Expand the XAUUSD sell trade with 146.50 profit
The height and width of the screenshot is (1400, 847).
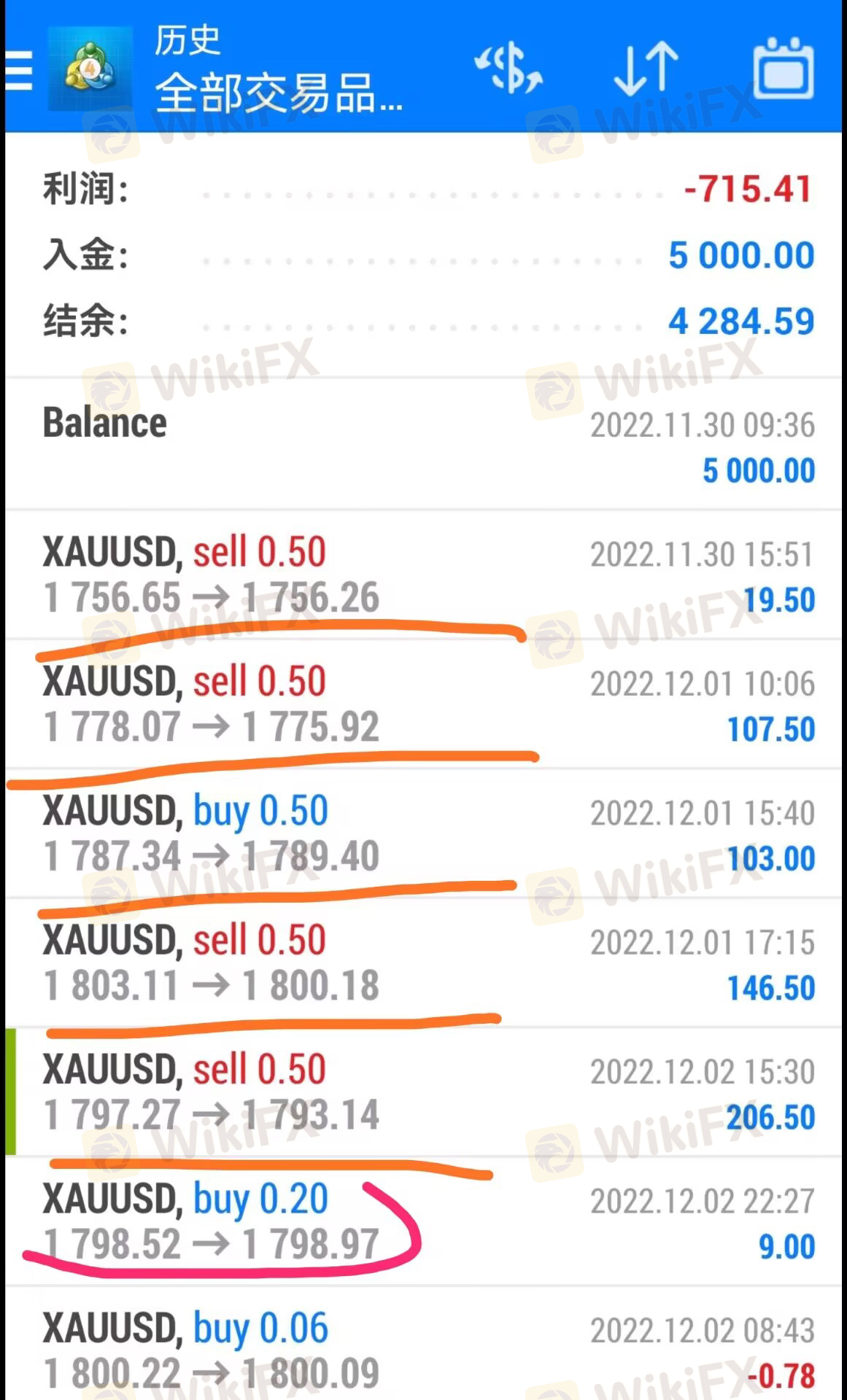coord(423,962)
